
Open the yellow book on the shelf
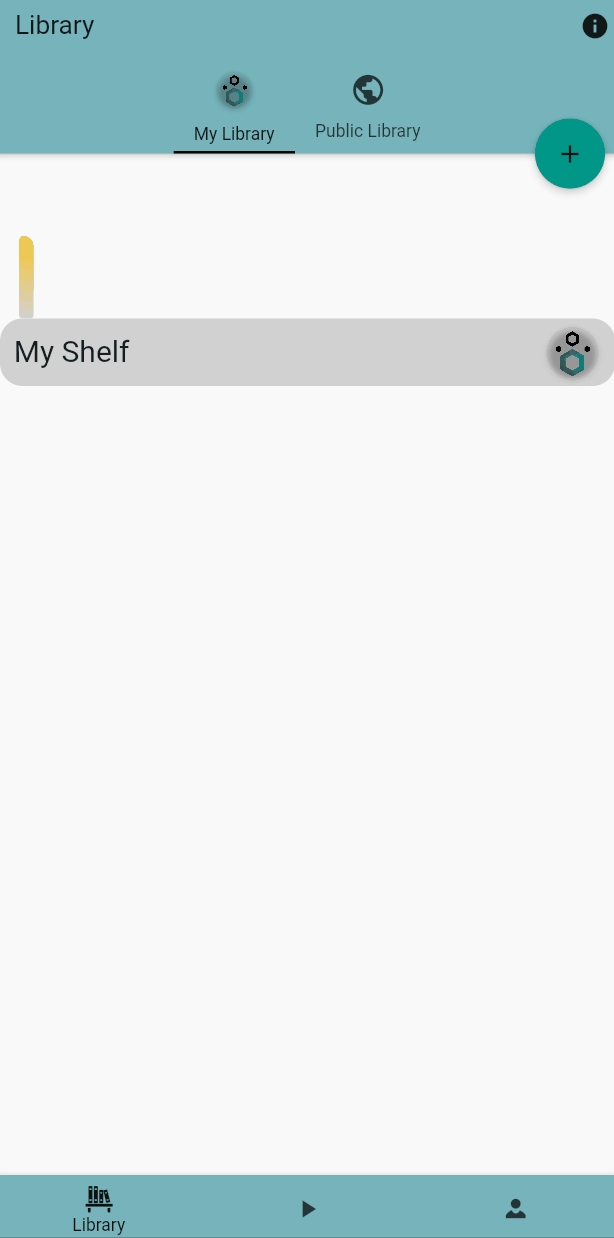click(26, 276)
